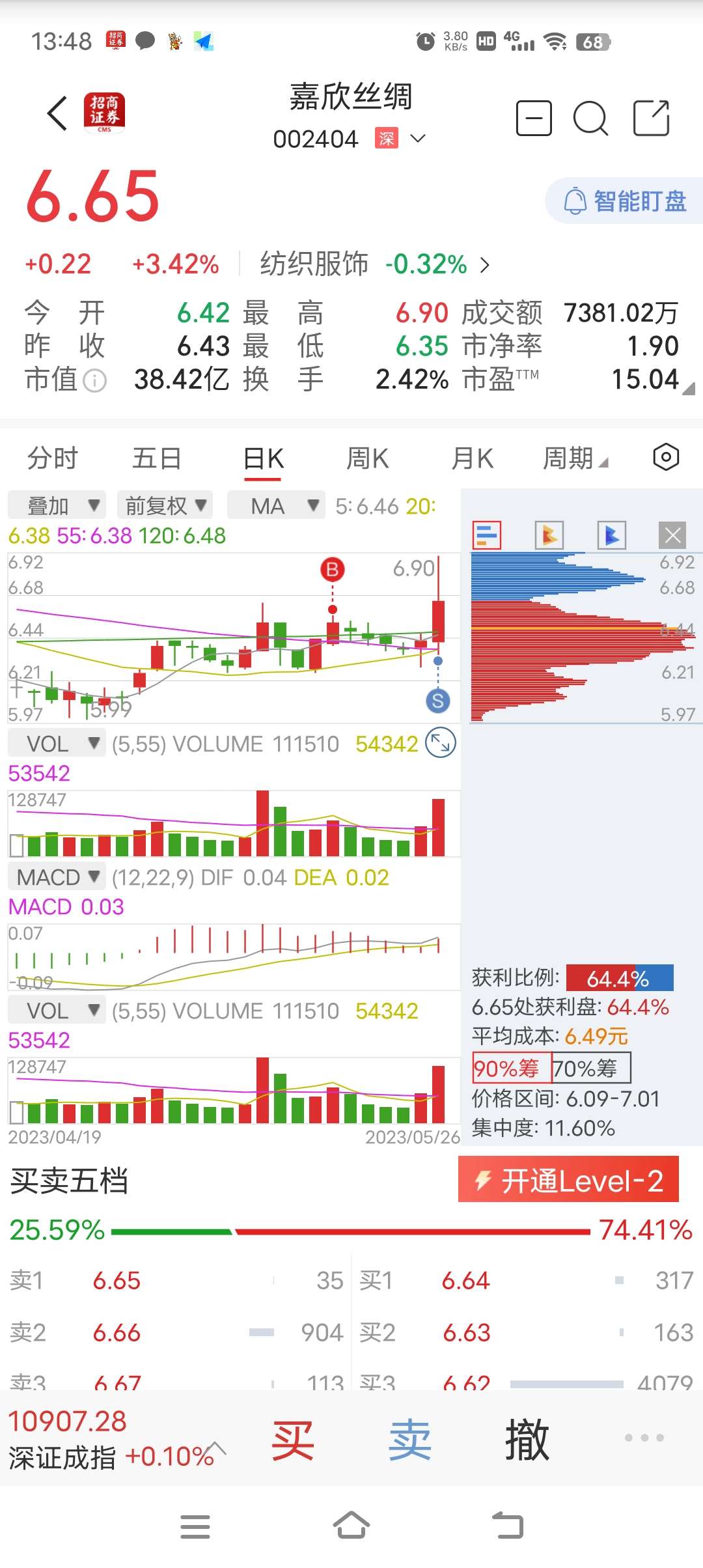This screenshot has height=1568, width=703.
Task: Expand the 叠加 overlay dropdown
Action: pos(55,505)
